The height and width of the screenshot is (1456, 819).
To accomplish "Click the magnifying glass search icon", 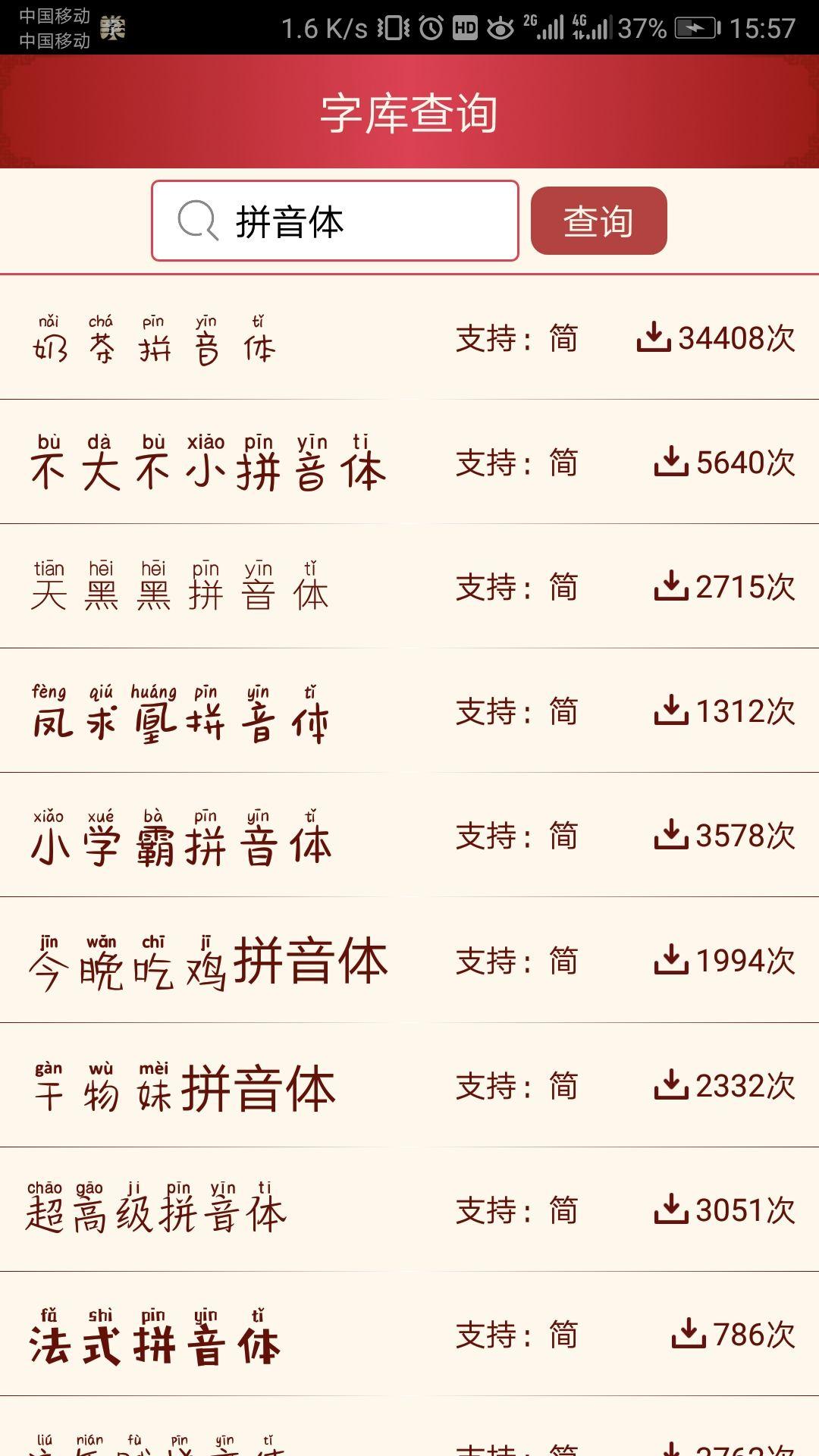I will coord(196,221).
